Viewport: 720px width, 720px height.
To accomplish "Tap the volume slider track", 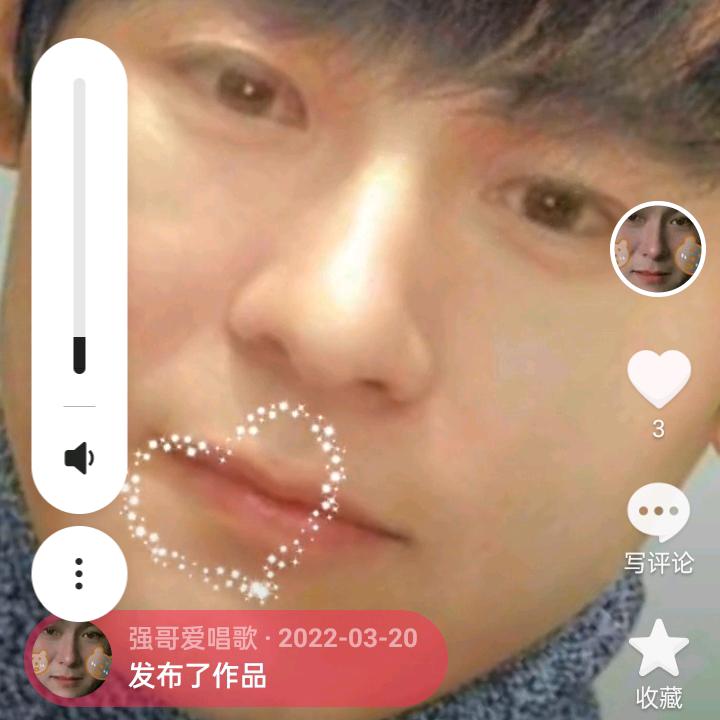I will (79, 225).
